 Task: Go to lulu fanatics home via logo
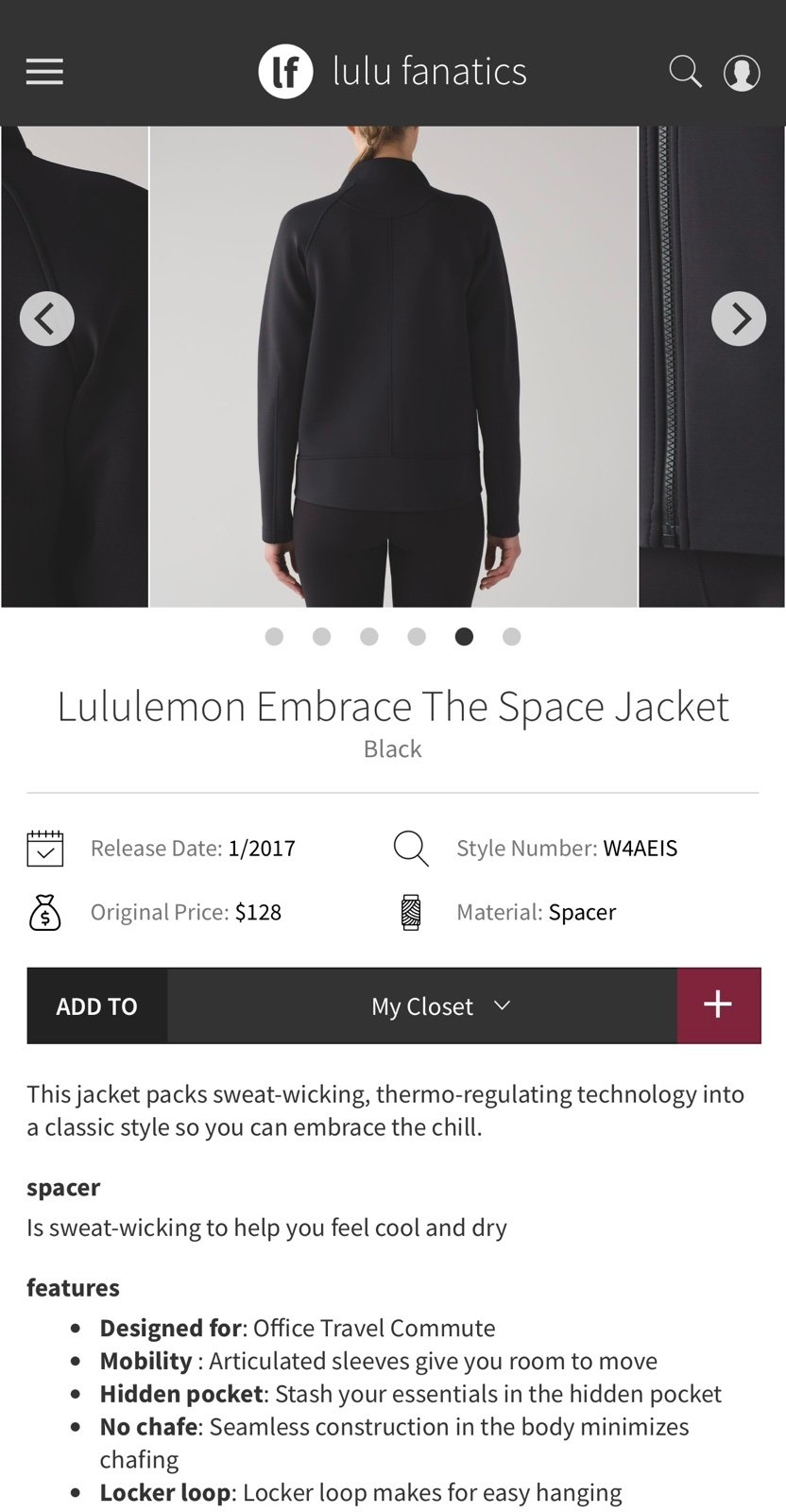coord(393,72)
